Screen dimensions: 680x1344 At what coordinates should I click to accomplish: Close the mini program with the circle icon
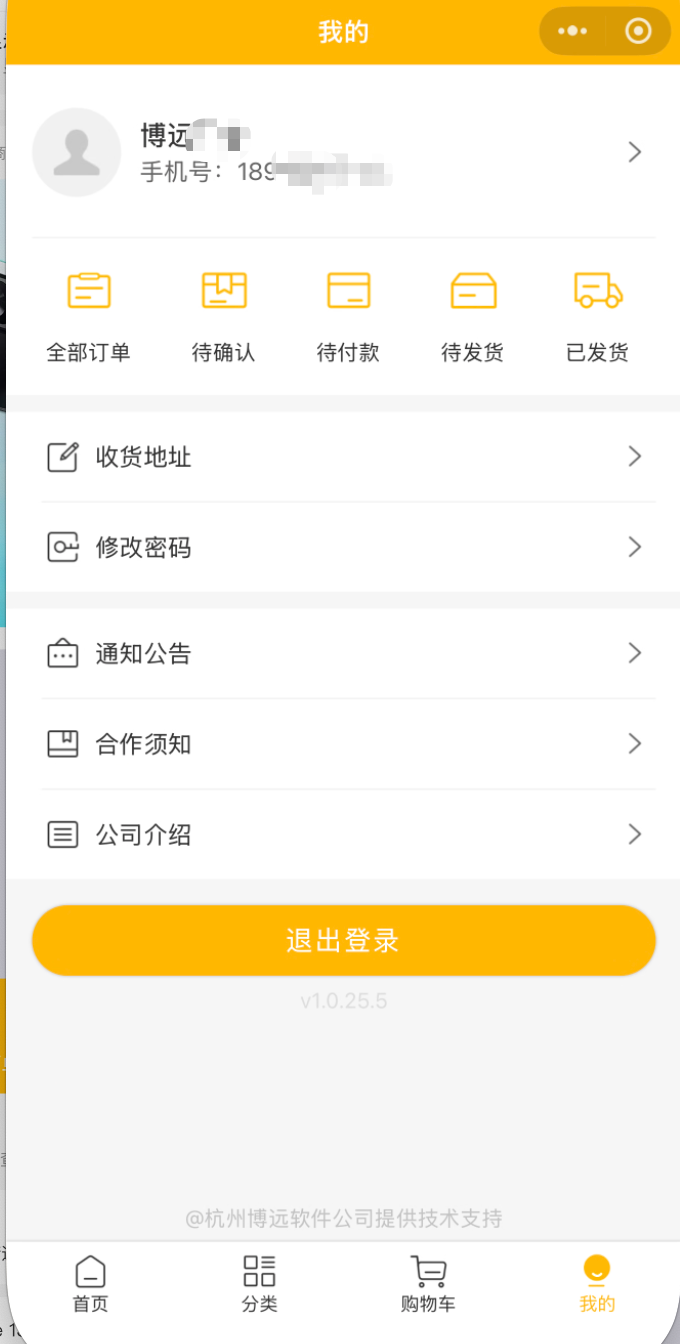click(x=638, y=31)
